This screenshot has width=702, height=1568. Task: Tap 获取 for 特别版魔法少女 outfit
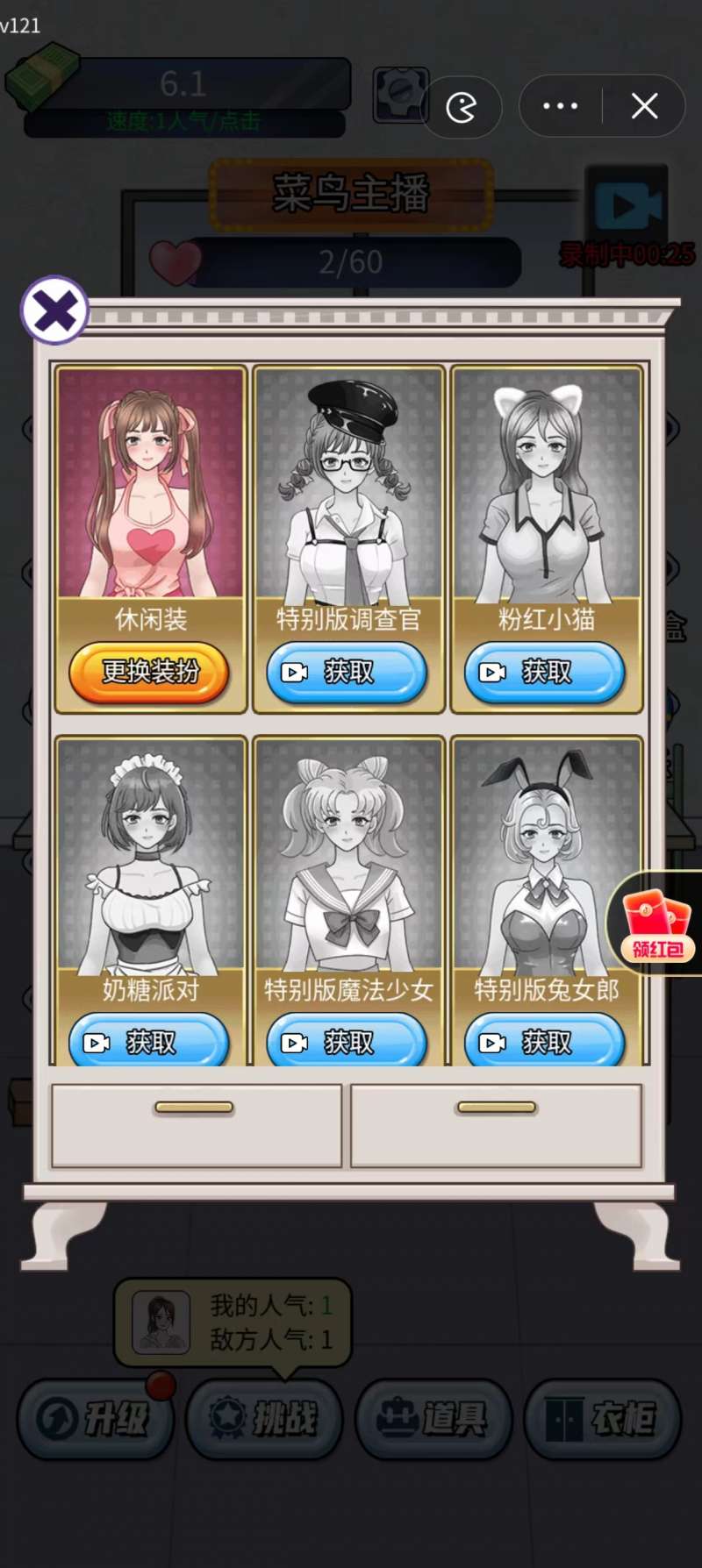pyautogui.click(x=347, y=1042)
